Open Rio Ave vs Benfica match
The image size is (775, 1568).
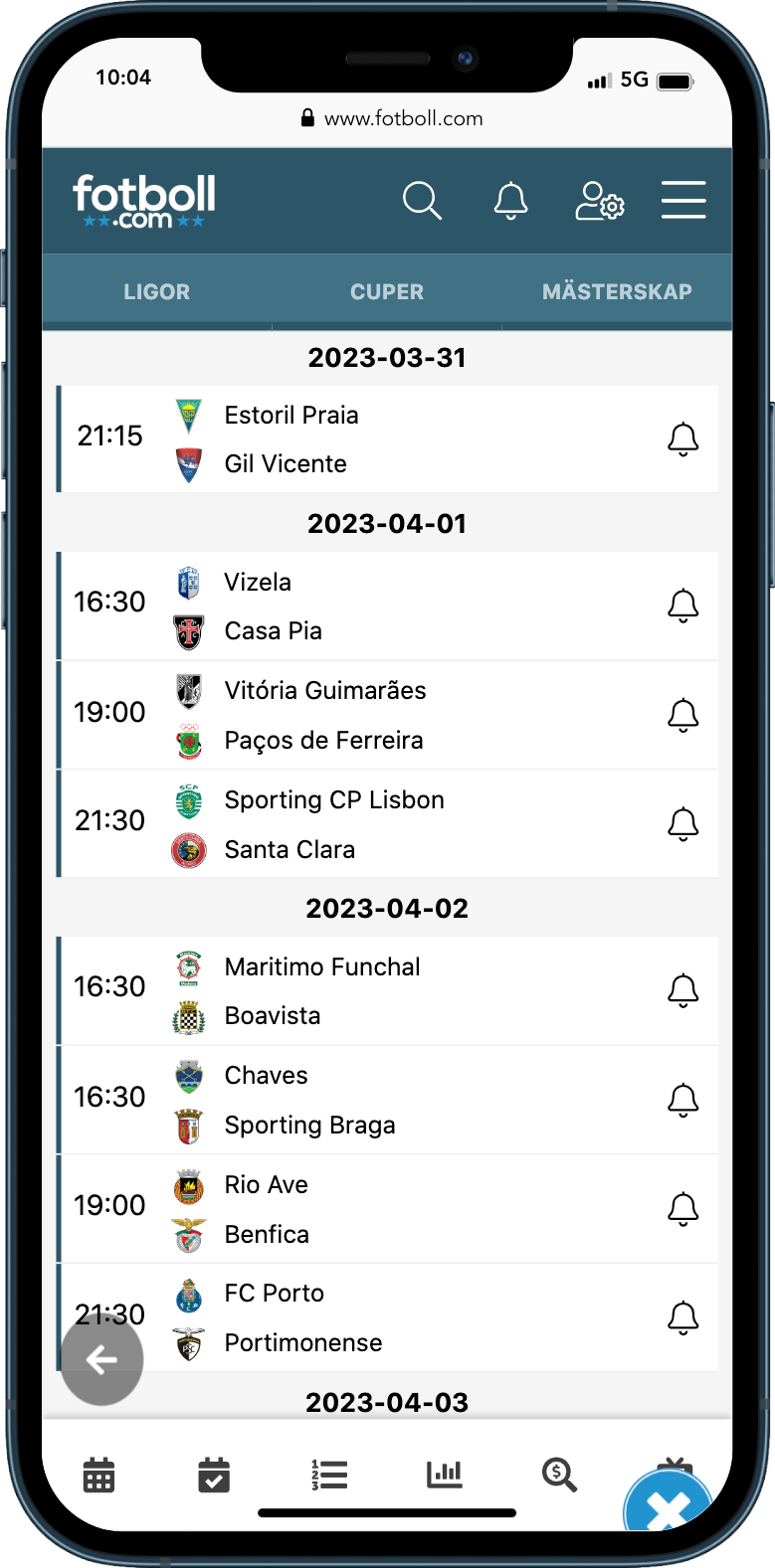(388, 1209)
